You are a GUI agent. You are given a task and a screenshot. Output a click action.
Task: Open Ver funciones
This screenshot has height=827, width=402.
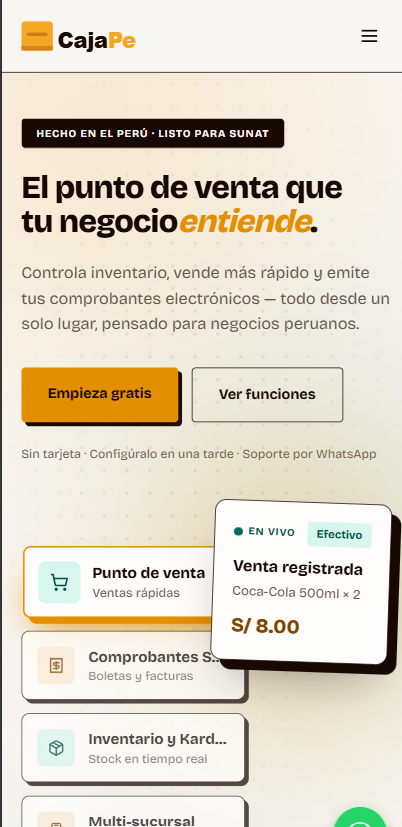tap(267, 395)
